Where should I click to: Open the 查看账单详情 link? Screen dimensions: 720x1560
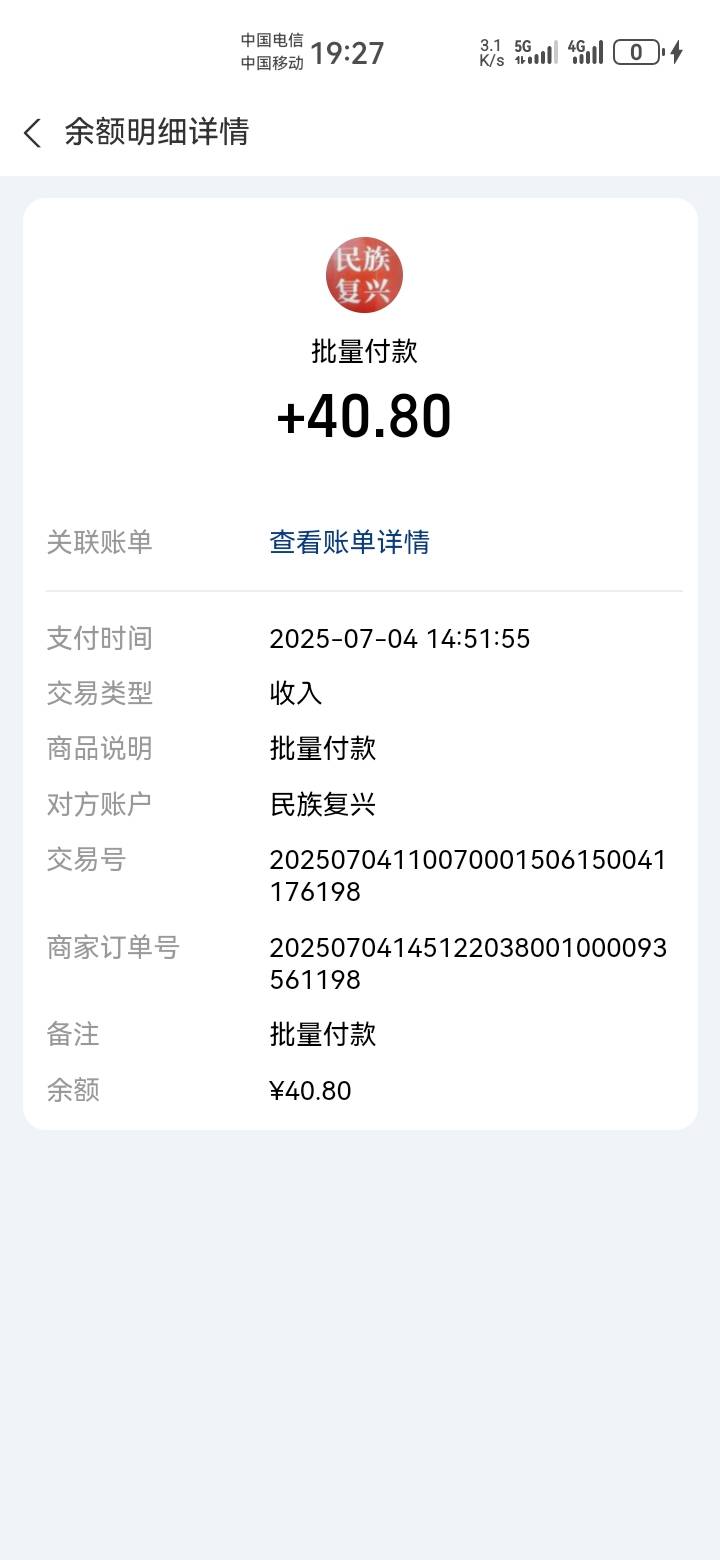tap(349, 542)
